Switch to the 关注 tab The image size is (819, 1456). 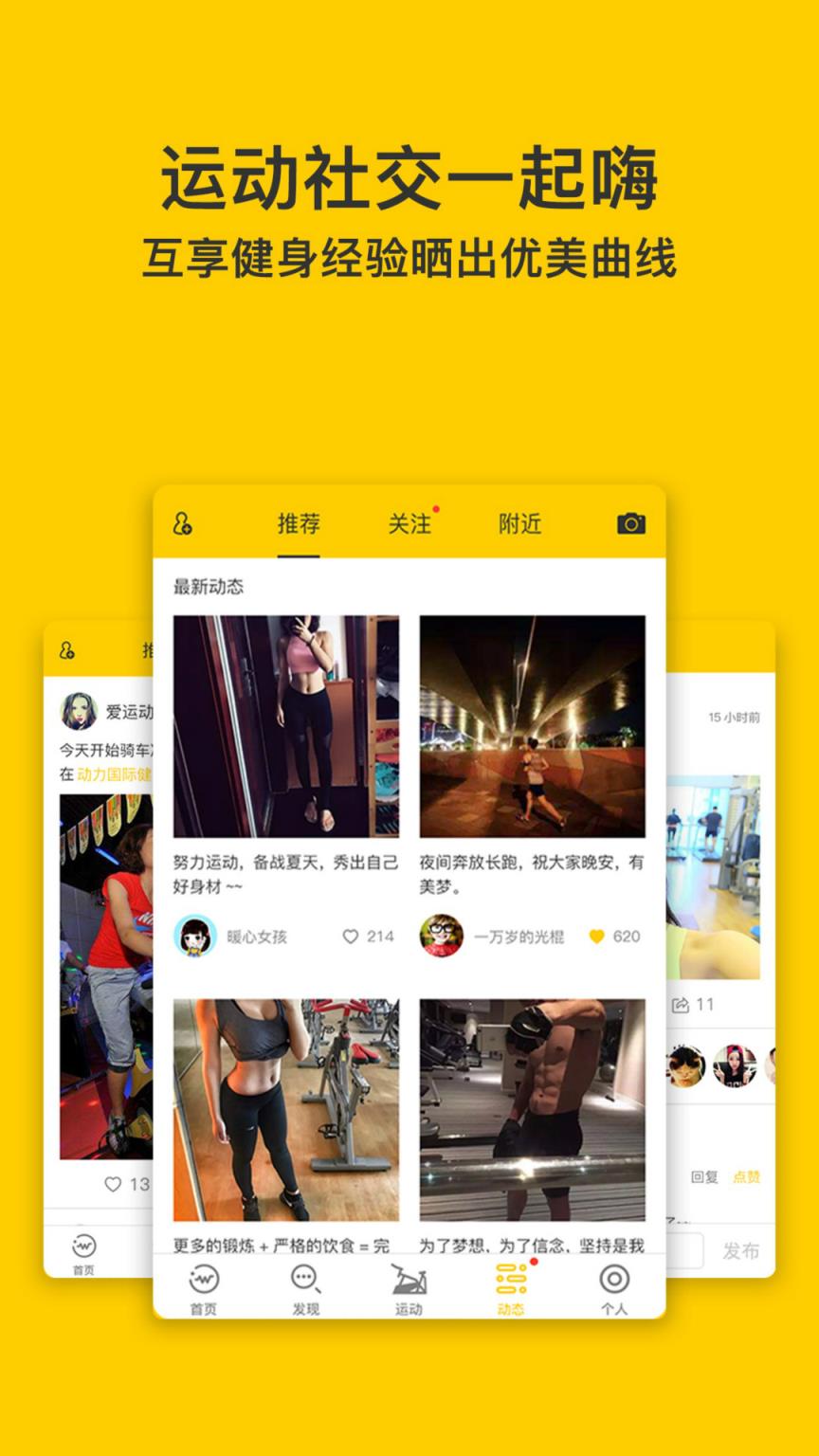409,522
